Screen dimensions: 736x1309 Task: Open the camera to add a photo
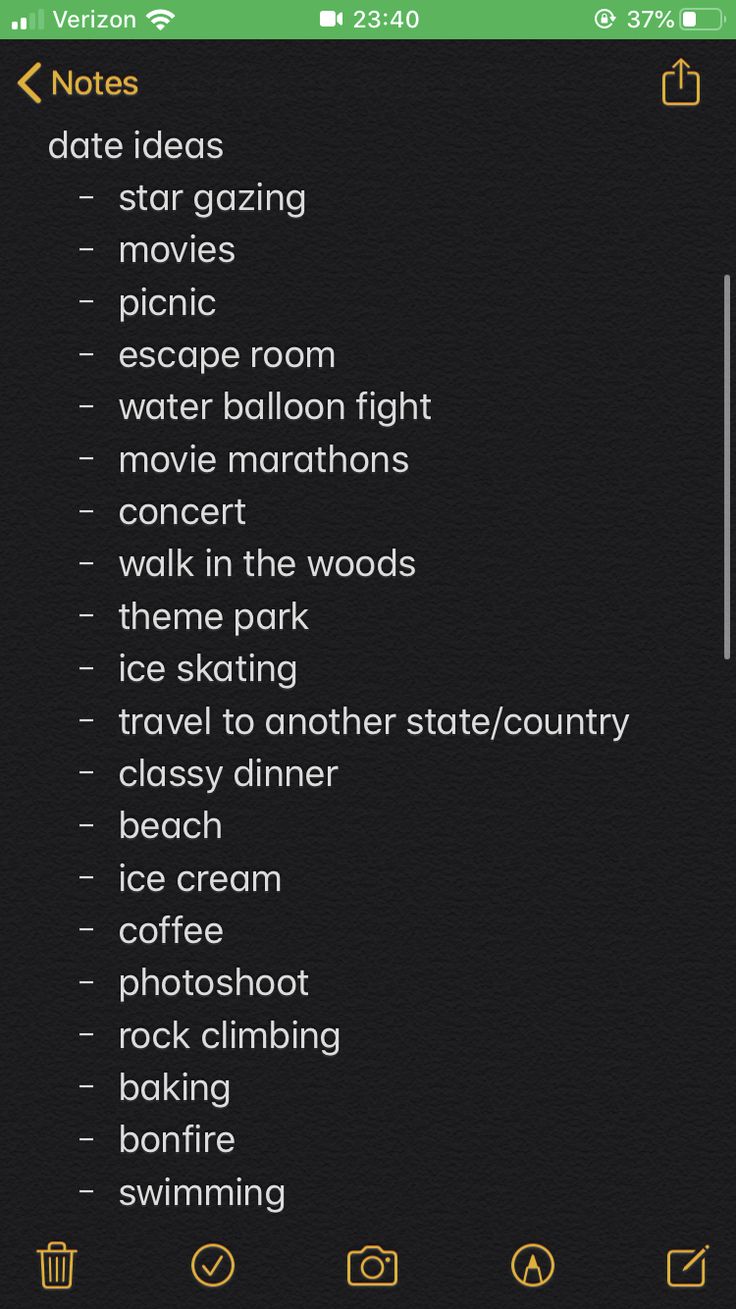[x=372, y=1266]
